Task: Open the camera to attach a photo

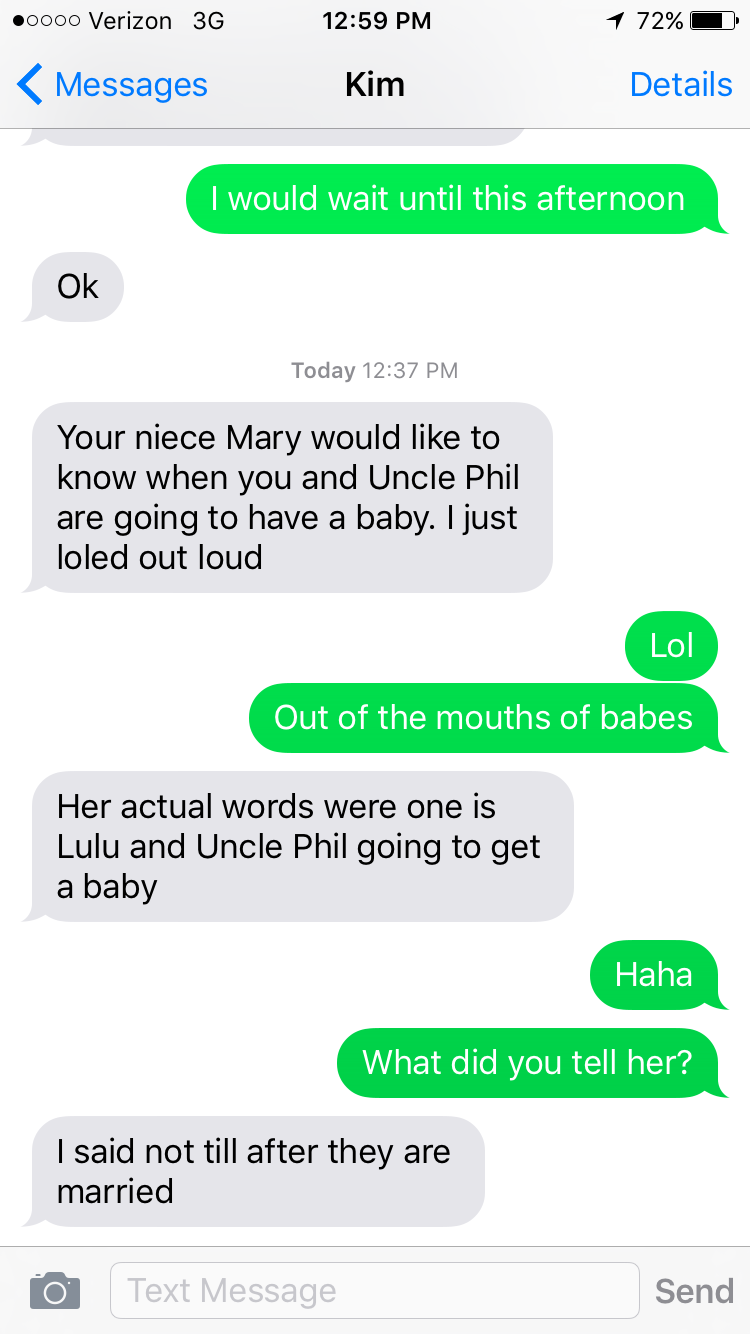Action: (x=55, y=1290)
